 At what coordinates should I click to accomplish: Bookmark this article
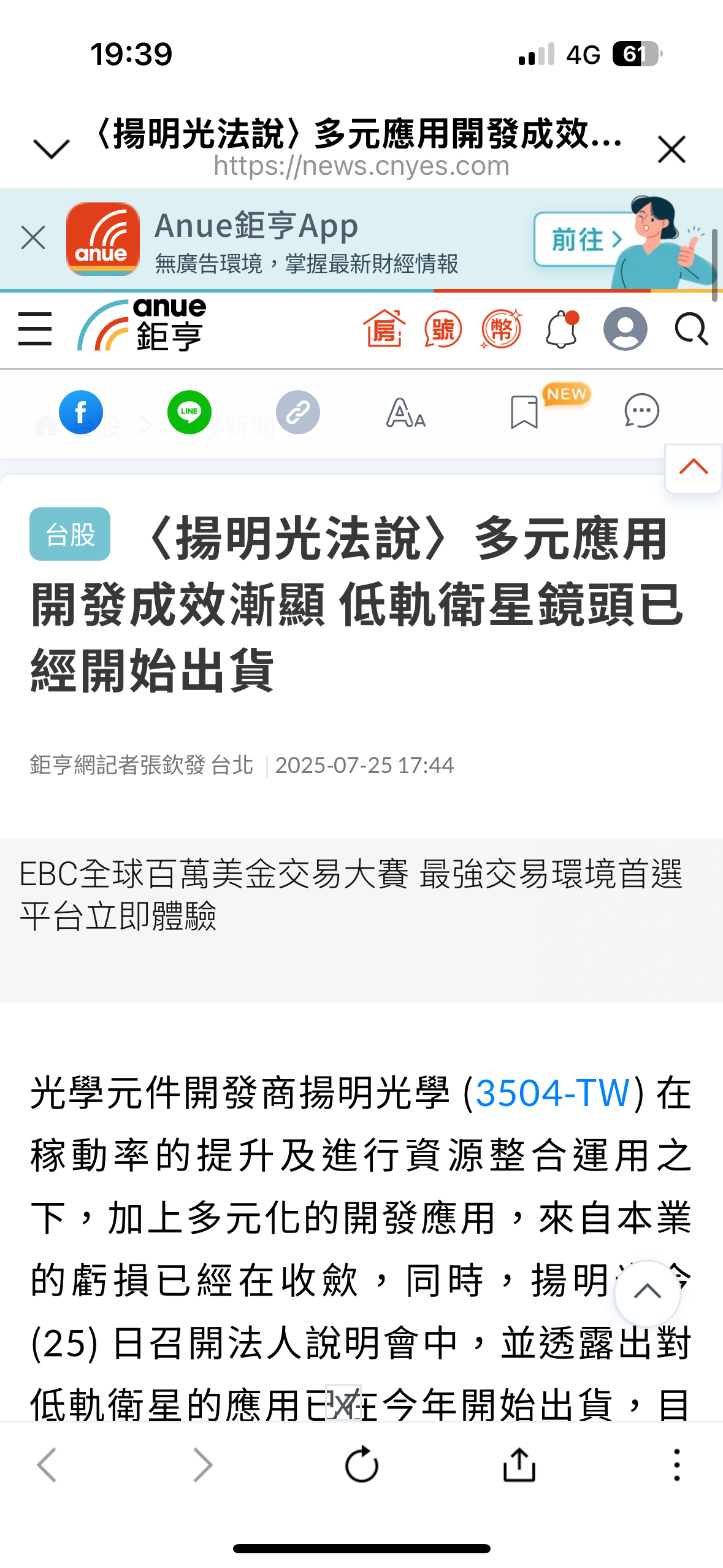524,412
